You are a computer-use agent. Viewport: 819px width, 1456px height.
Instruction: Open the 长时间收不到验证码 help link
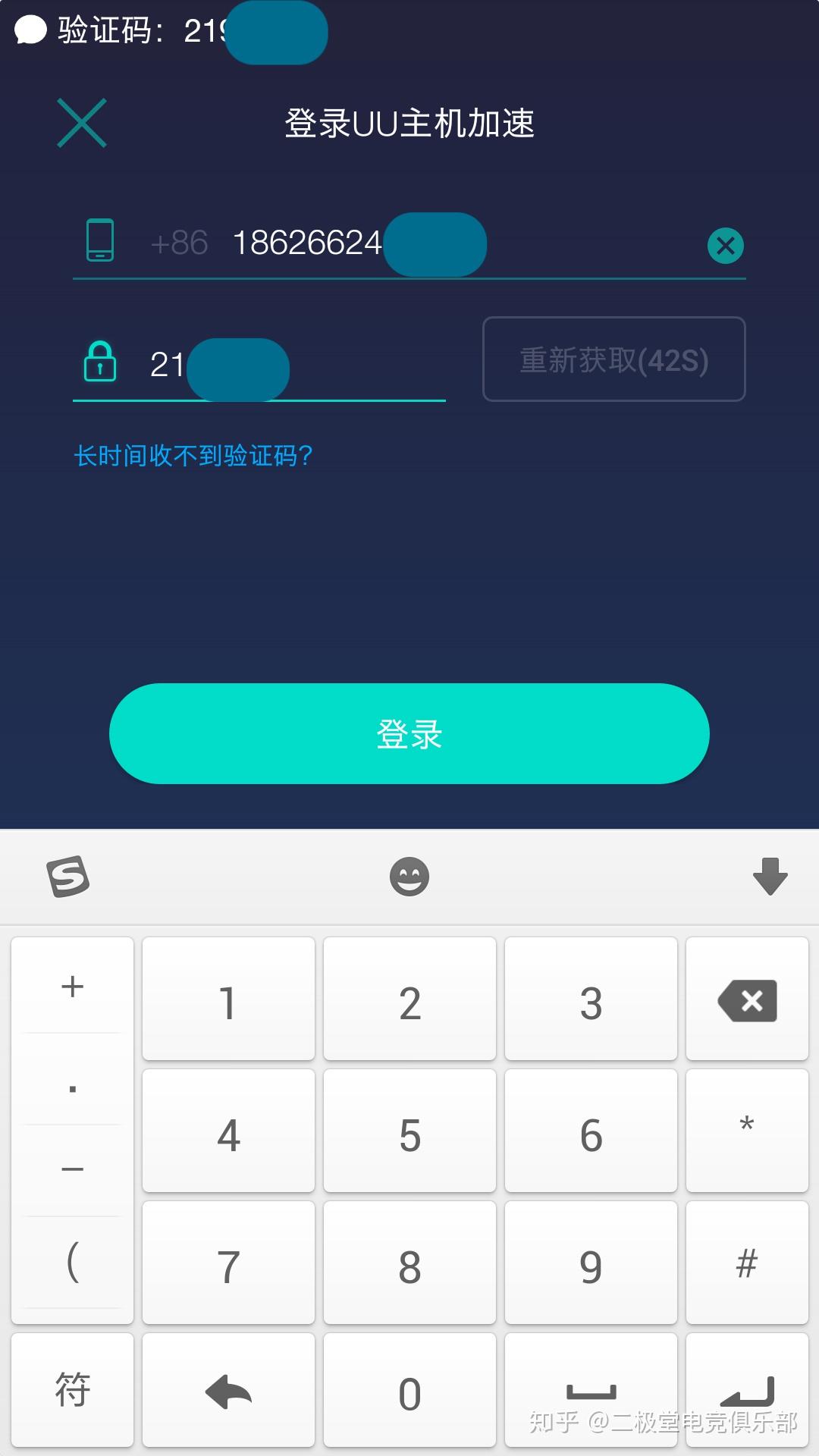pyautogui.click(x=193, y=456)
